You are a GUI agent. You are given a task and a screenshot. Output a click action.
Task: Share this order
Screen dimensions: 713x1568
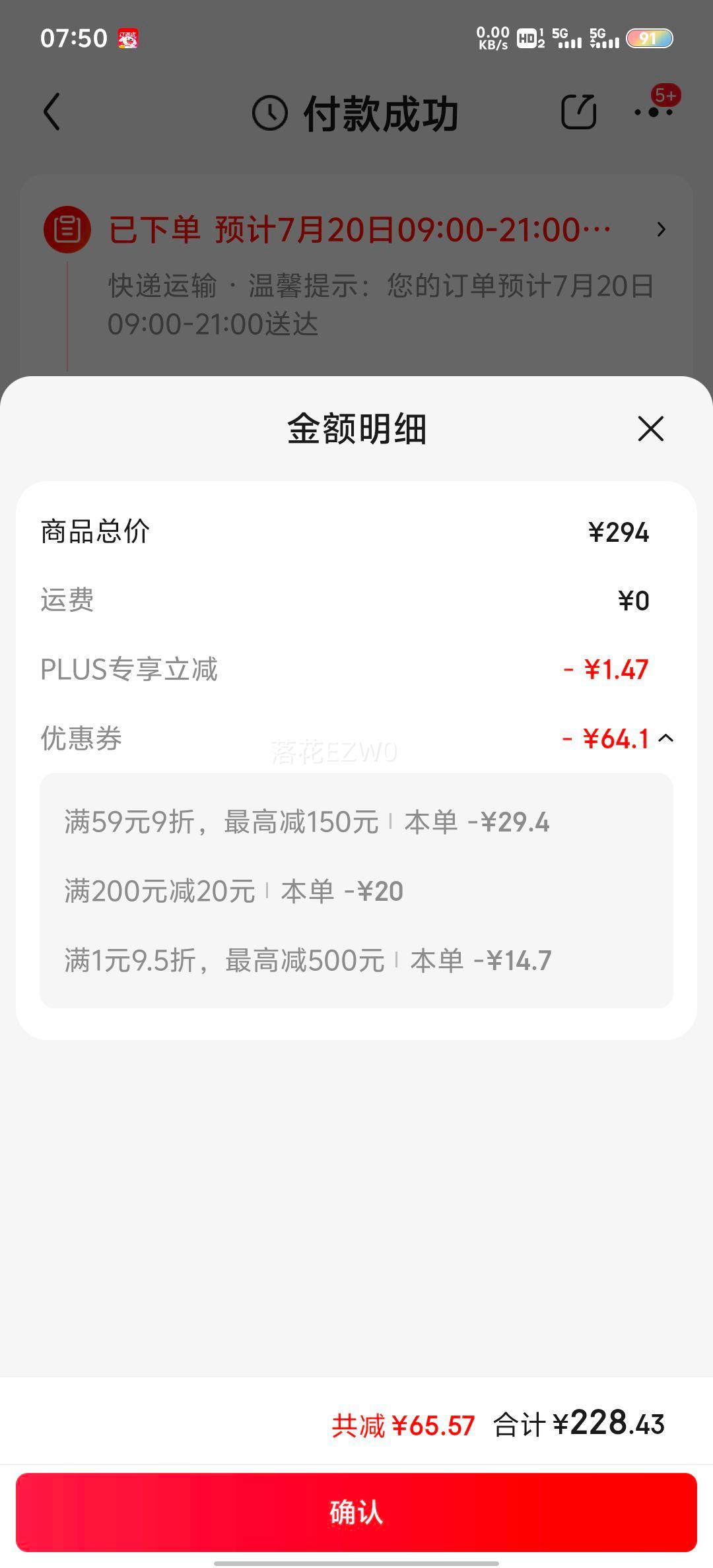coord(578,112)
